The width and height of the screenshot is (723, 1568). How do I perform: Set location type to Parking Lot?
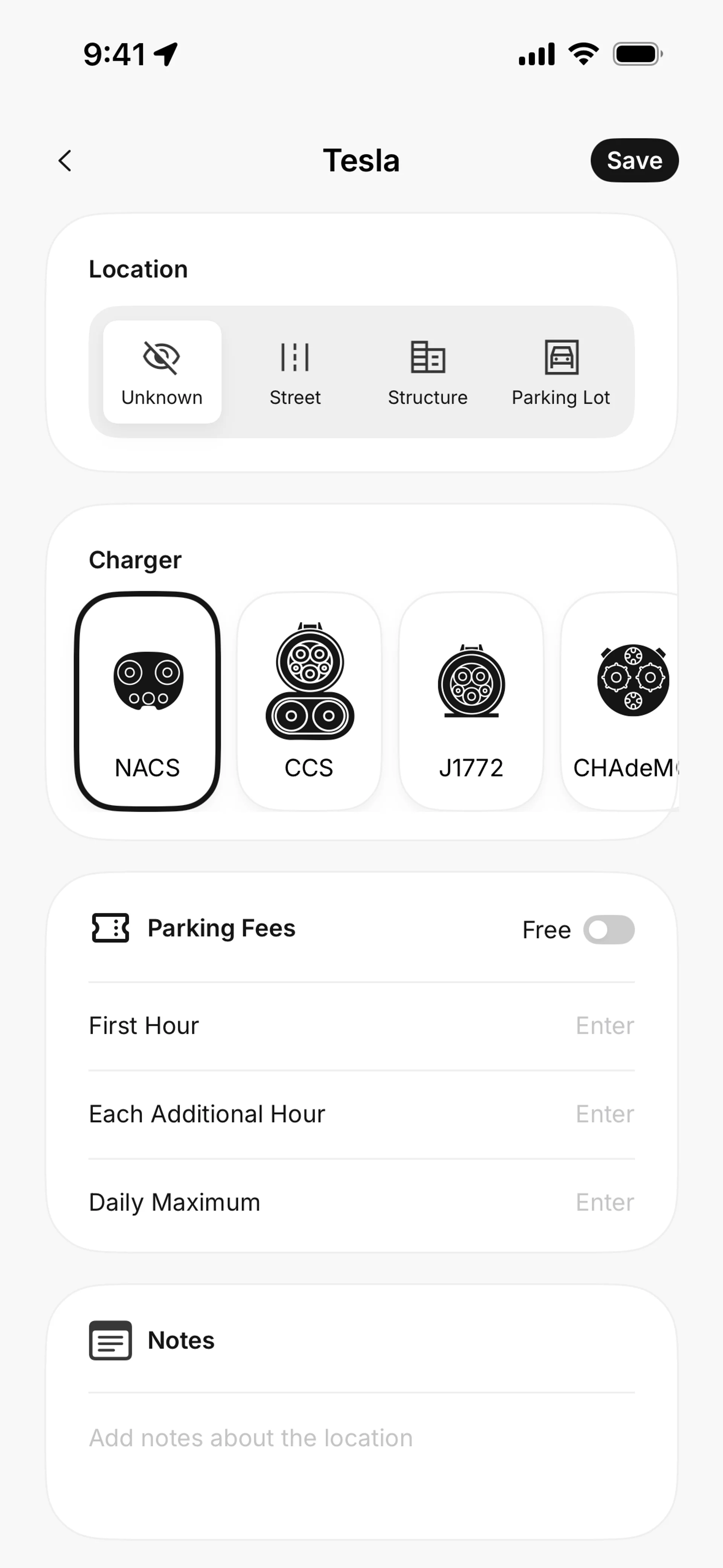(x=560, y=372)
